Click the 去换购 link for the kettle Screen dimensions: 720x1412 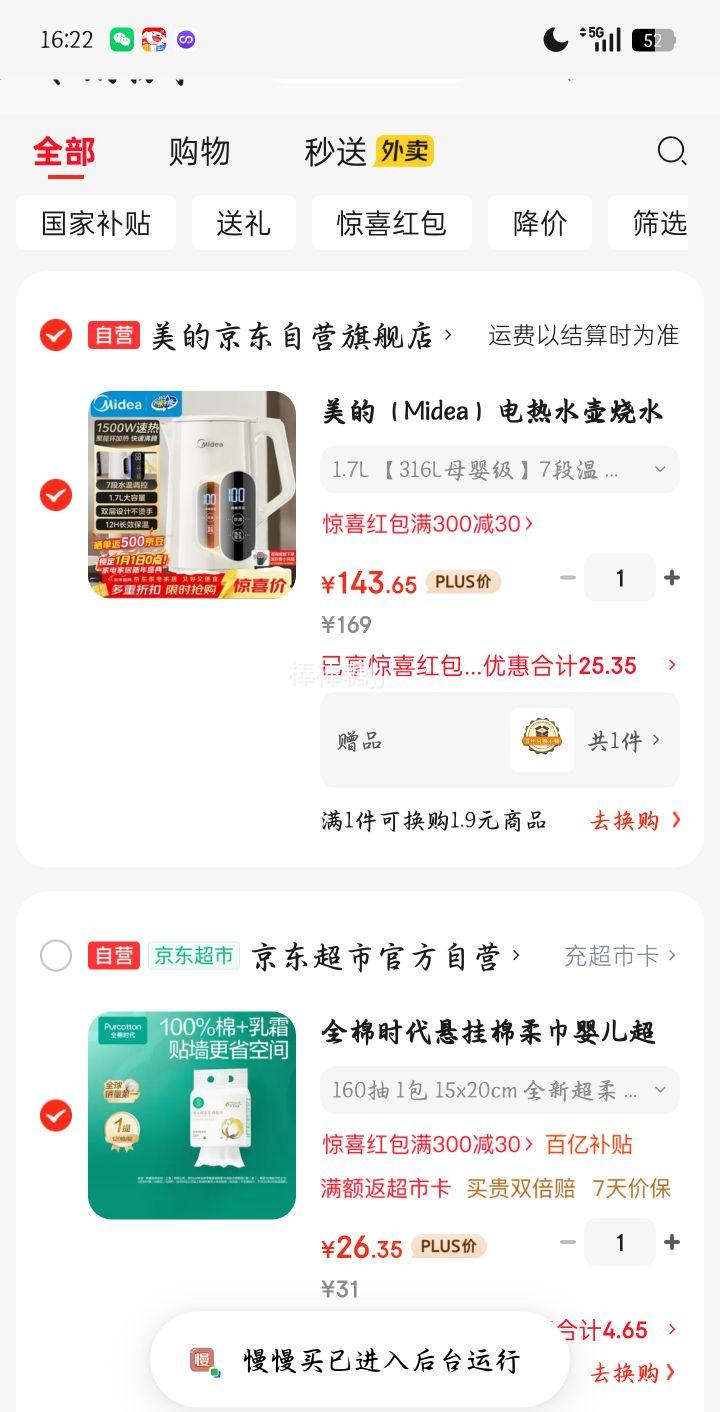coord(629,820)
